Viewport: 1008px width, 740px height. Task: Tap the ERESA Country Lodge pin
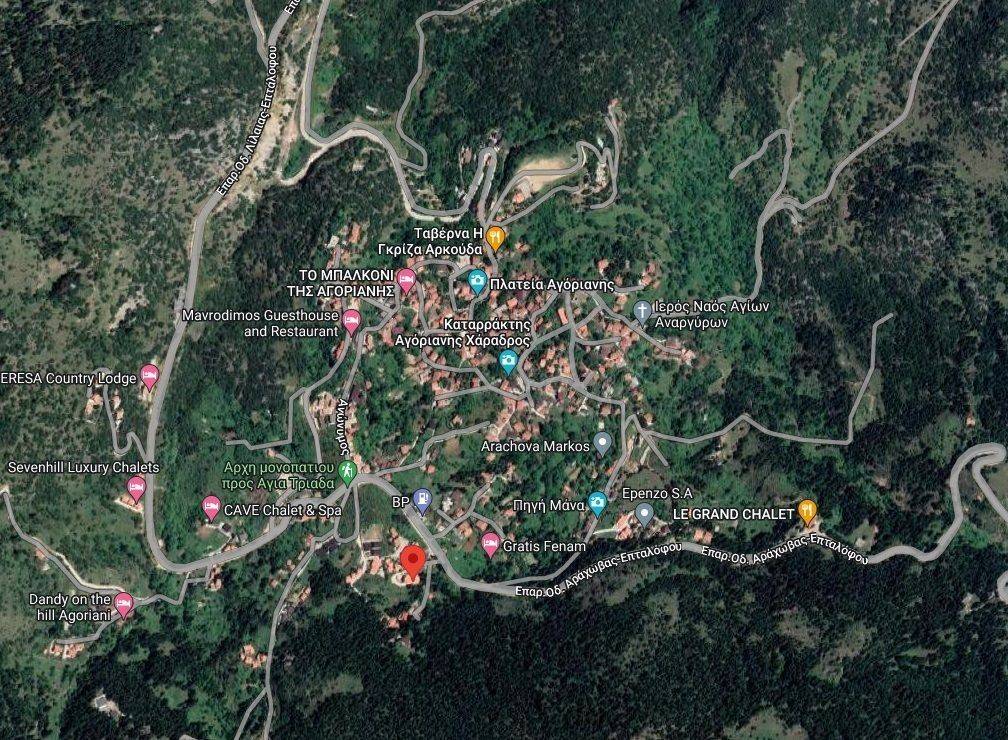point(150,375)
